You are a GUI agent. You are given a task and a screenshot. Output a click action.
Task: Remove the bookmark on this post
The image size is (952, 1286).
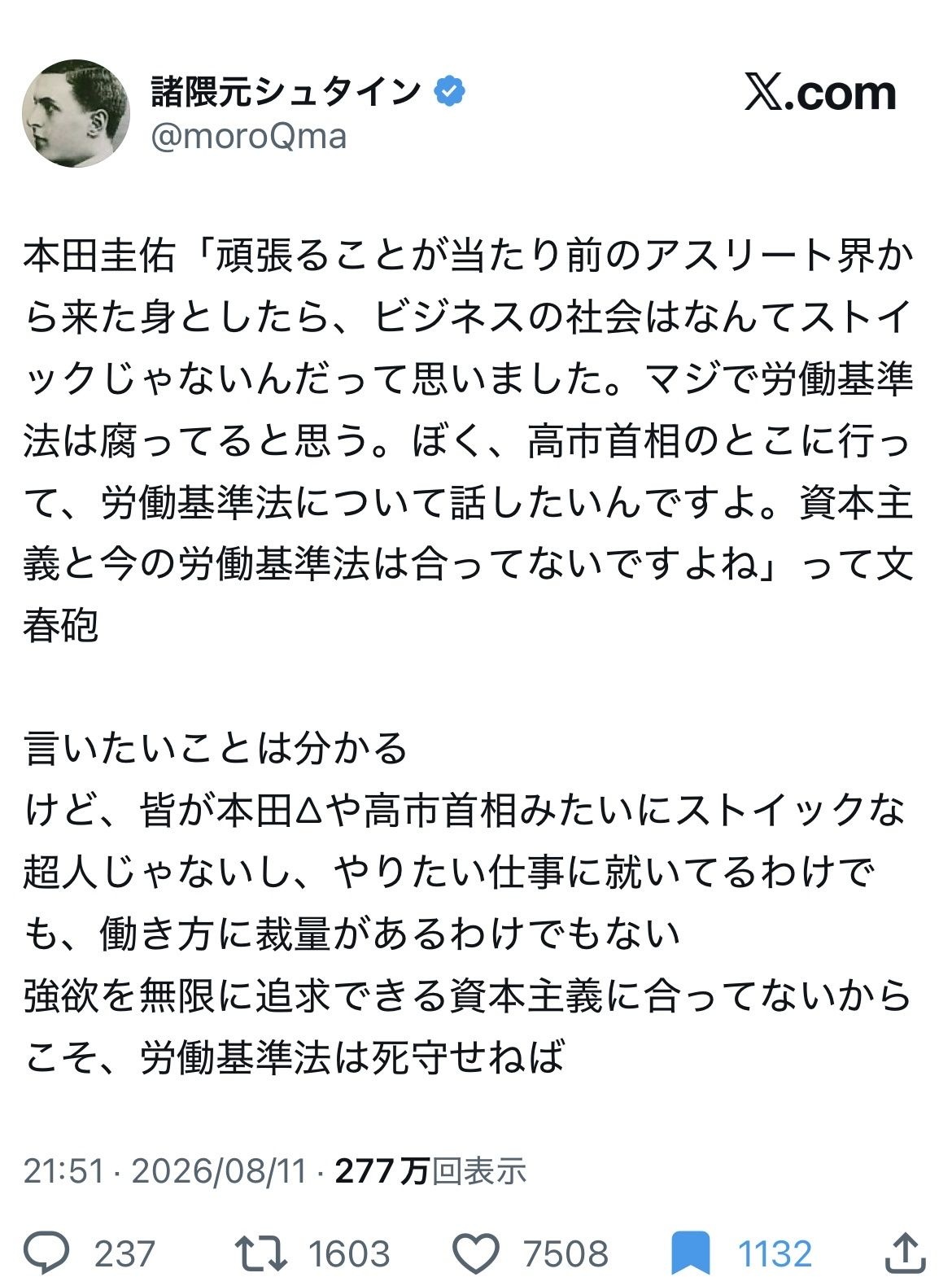(x=691, y=1253)
